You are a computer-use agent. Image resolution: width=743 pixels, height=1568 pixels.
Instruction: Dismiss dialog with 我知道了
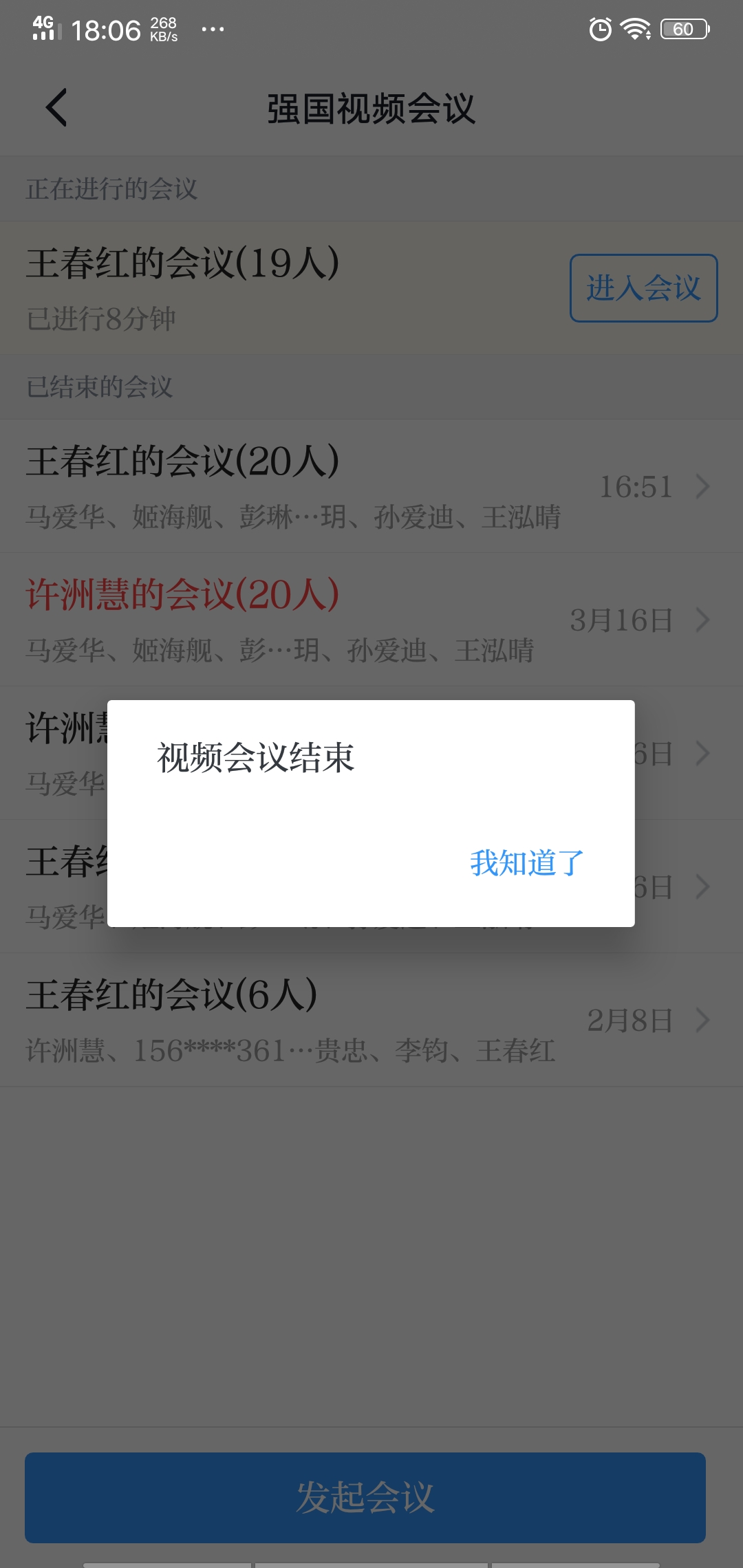[527, 863]
